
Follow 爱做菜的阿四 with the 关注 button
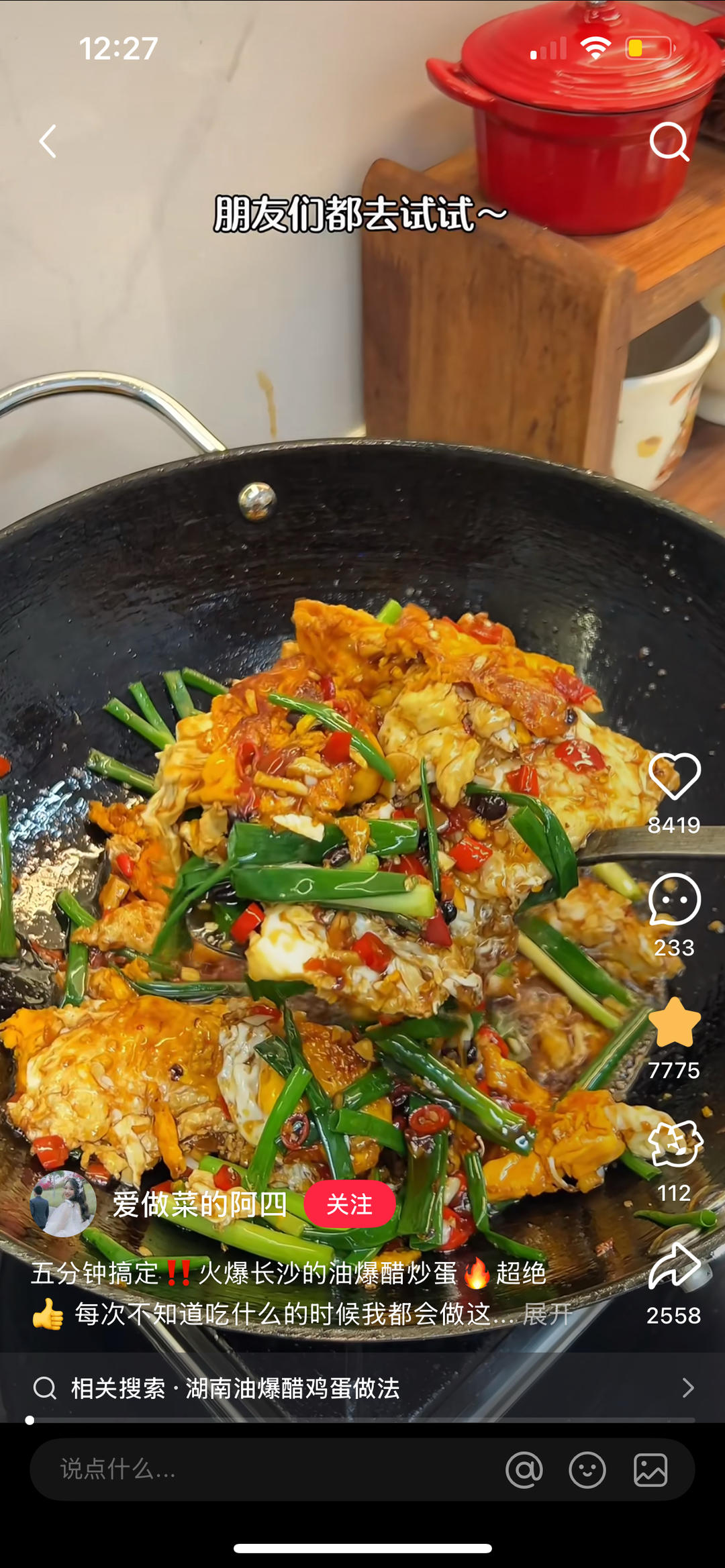coord(349,1204)
